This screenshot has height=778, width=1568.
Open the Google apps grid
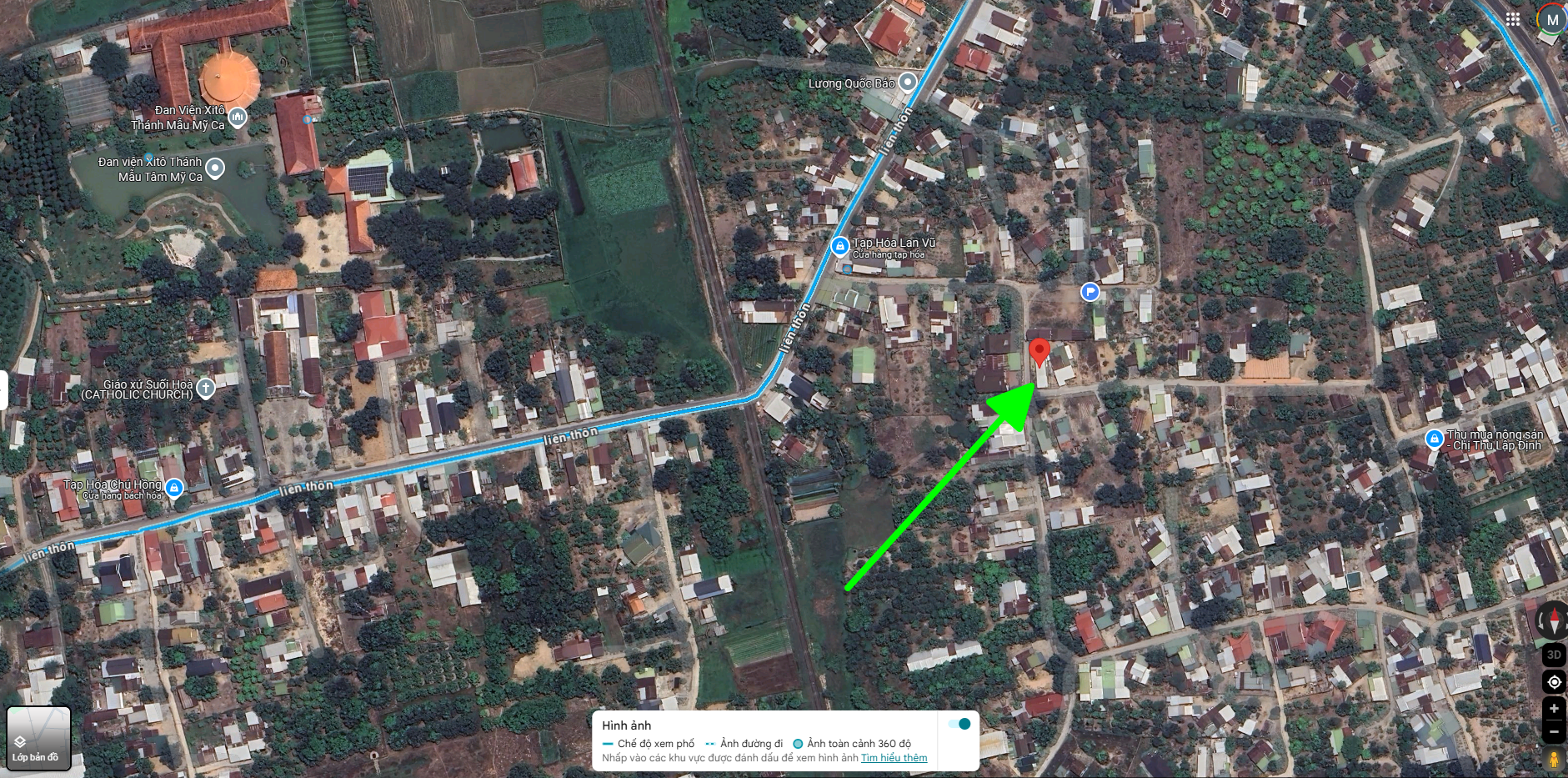(1513, 19)
